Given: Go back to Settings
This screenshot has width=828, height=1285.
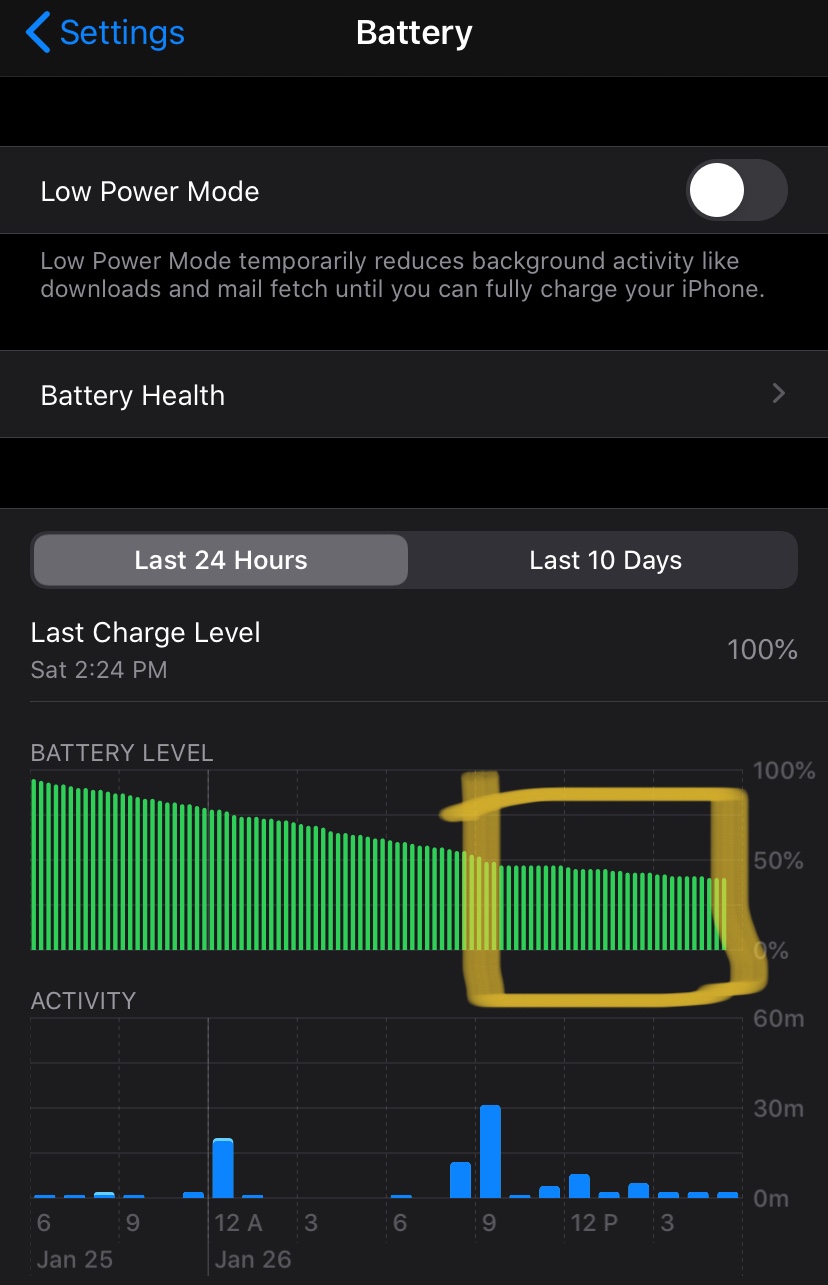Looking at the screenshot, I should tap(105, 33).
